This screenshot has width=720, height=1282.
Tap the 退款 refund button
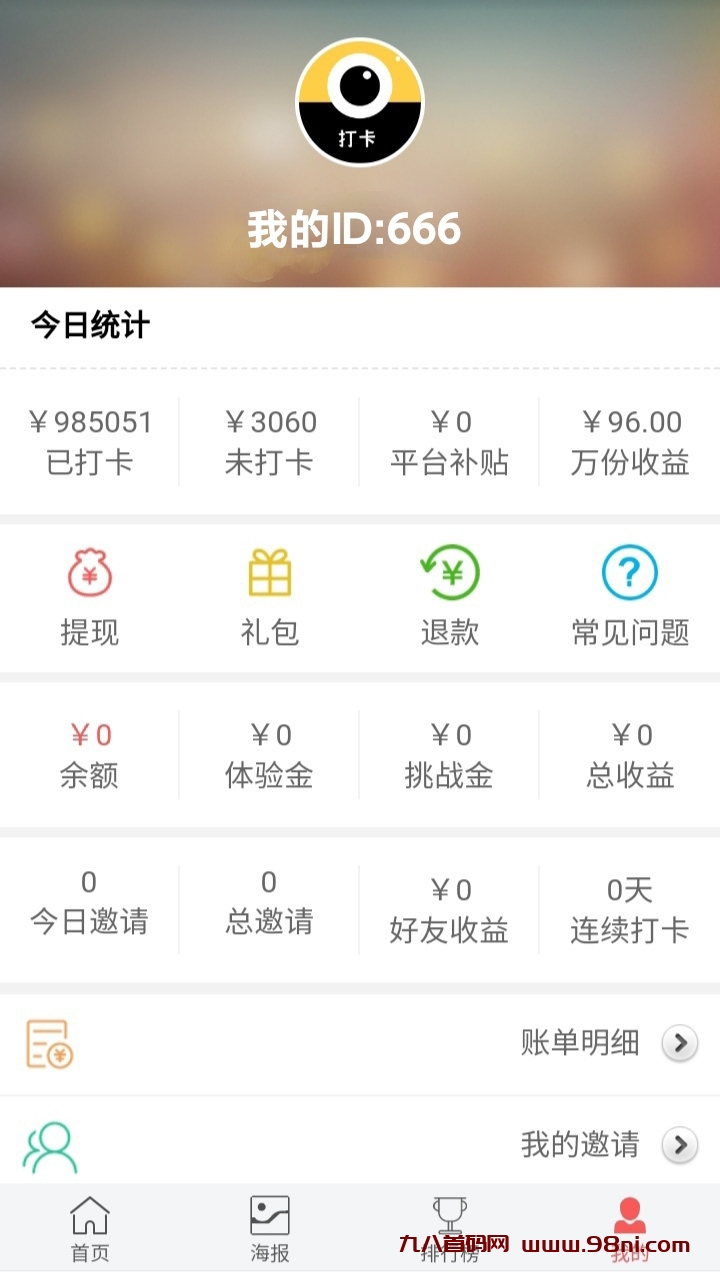[x=450, y=596]
